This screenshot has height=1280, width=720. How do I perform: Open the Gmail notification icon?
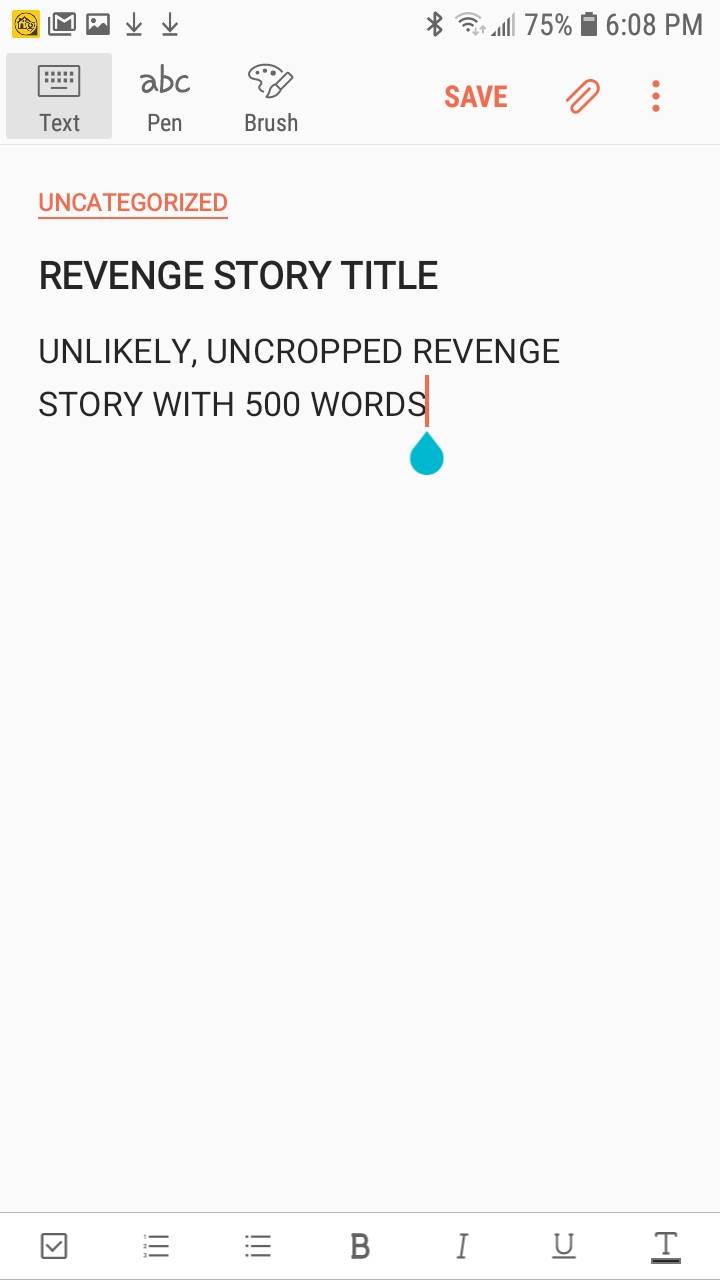pos(61,22)
